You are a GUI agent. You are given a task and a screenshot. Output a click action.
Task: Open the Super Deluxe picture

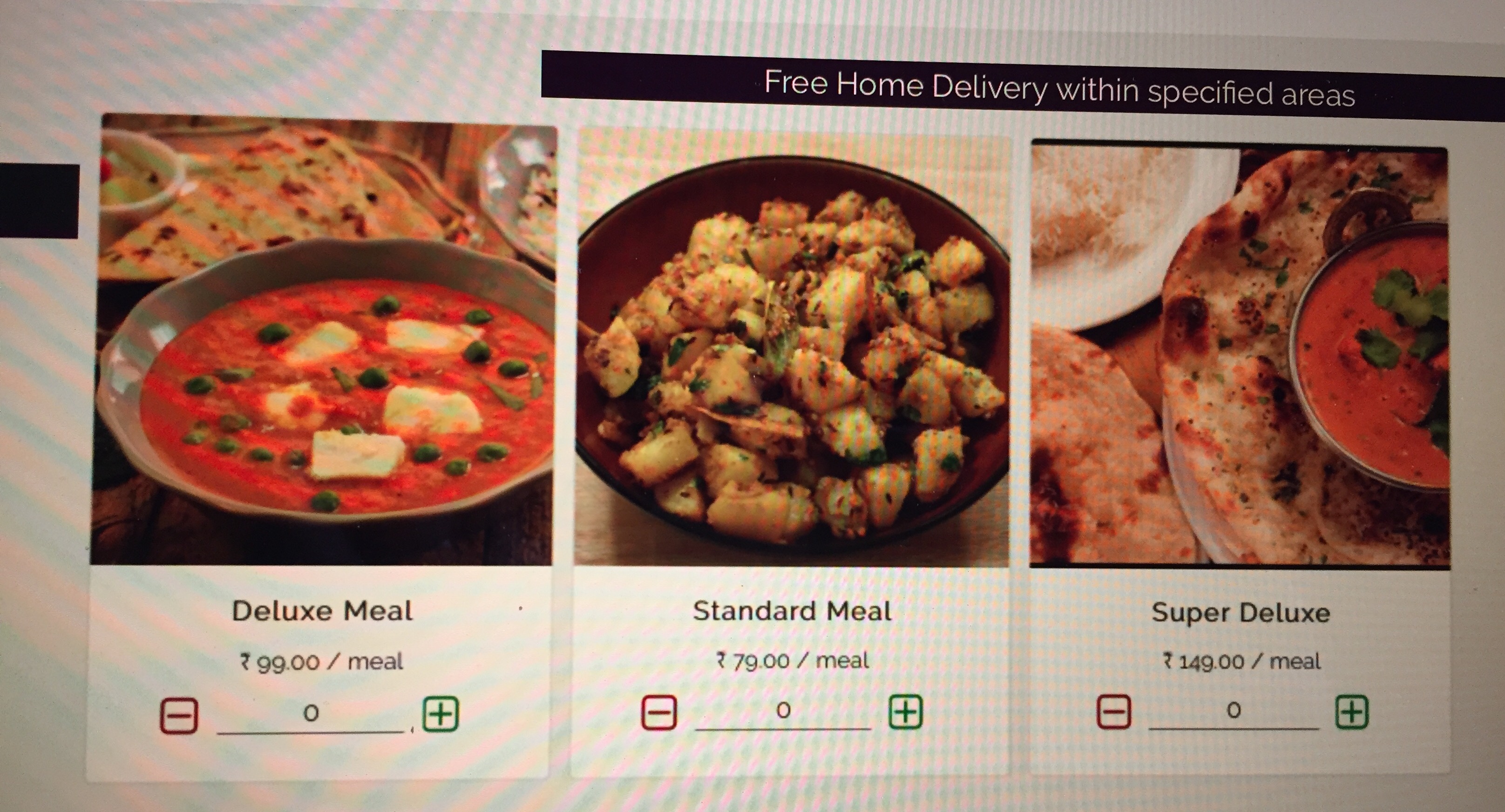click(1240, 356)
